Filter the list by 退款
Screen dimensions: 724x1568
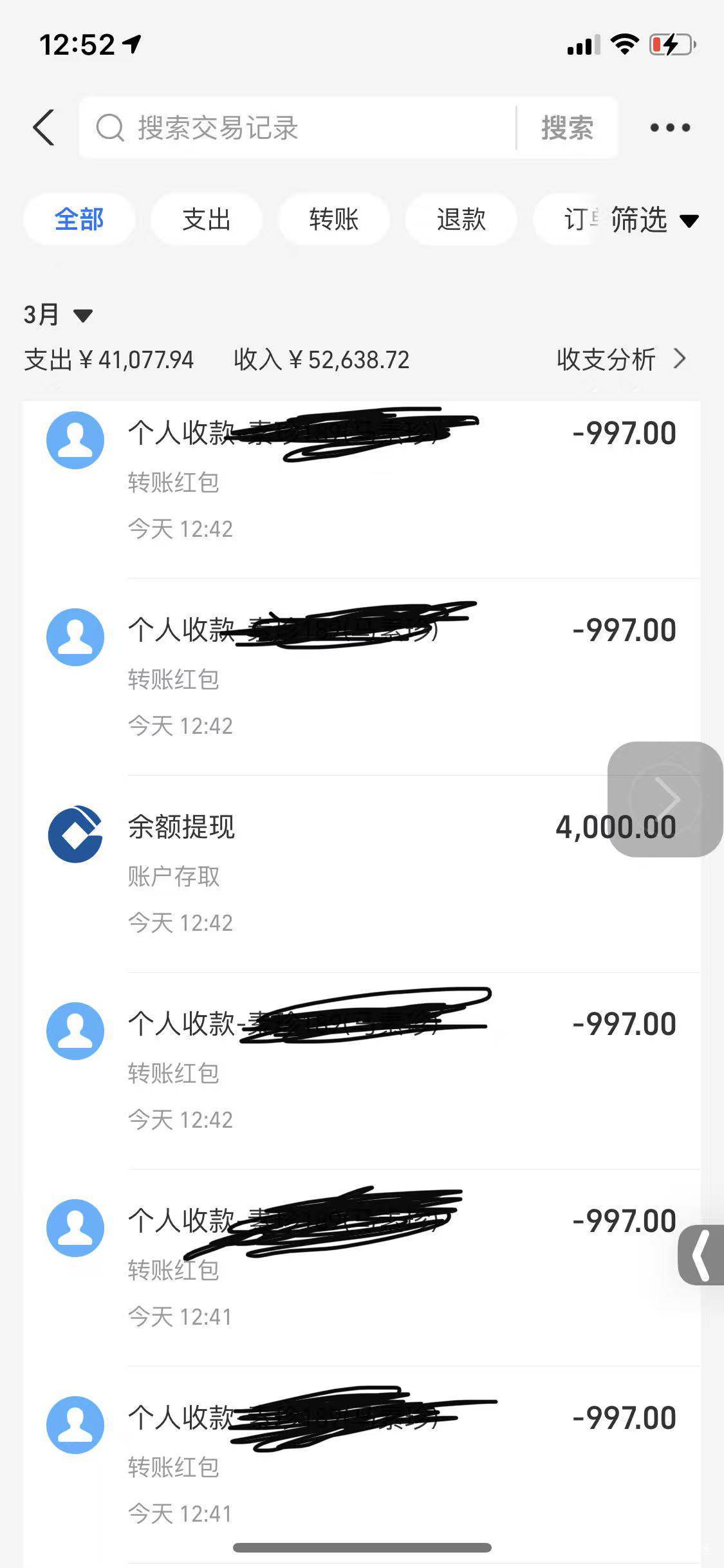(x=461, y=219)
